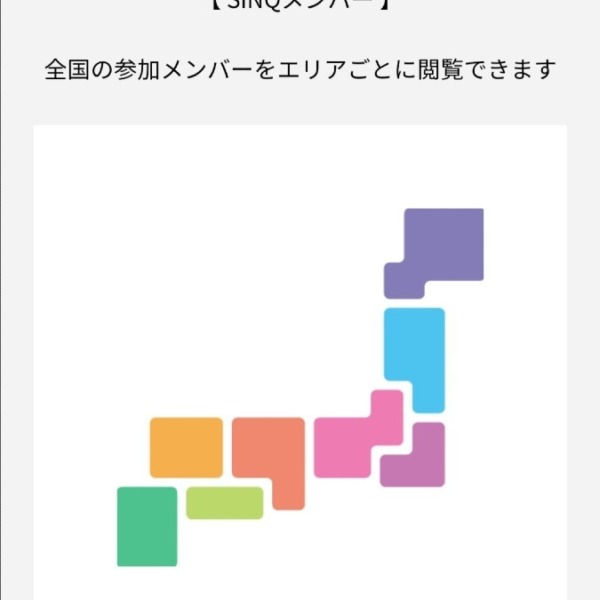
Task: Open the orange Chugoku area members
Action: point(186,446)
